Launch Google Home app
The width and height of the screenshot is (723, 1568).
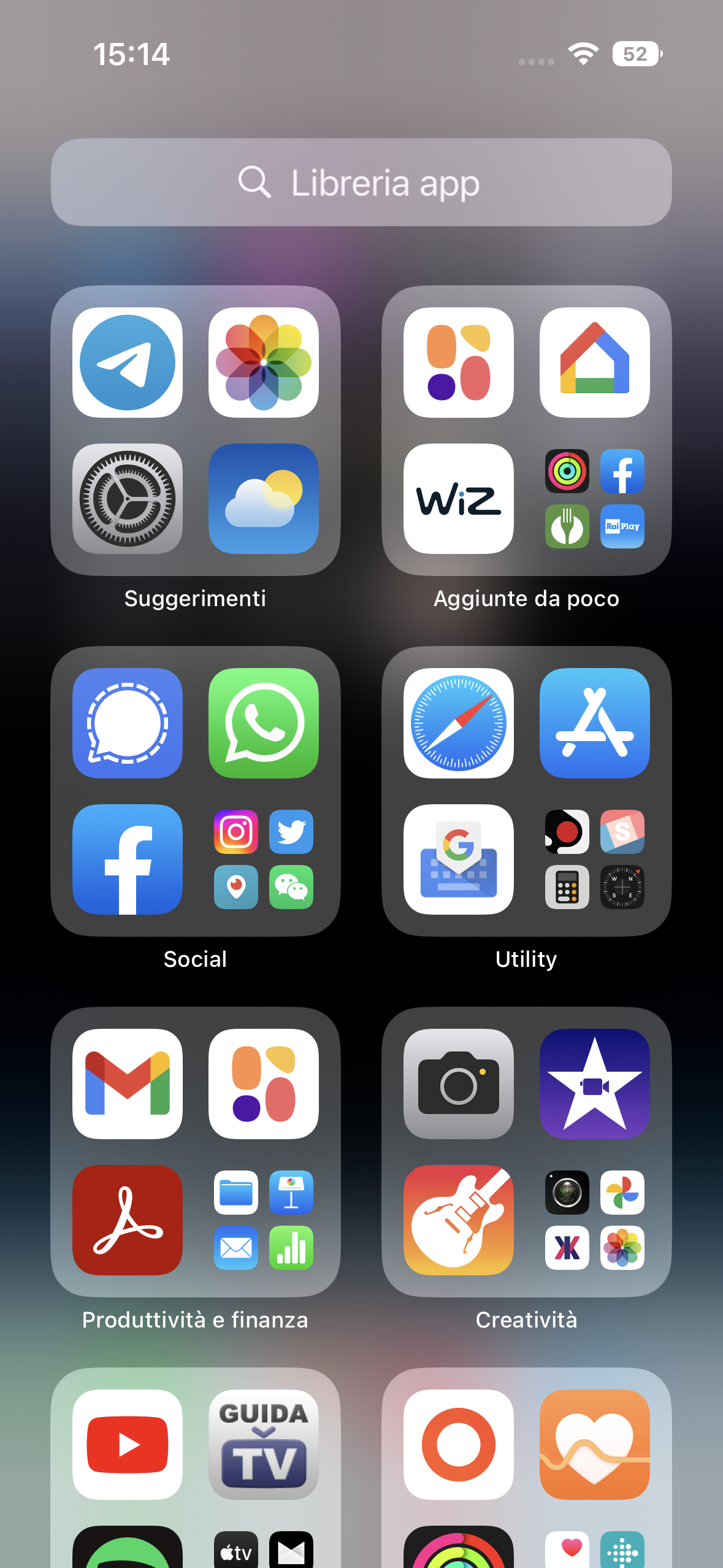(x=594, y=363)
